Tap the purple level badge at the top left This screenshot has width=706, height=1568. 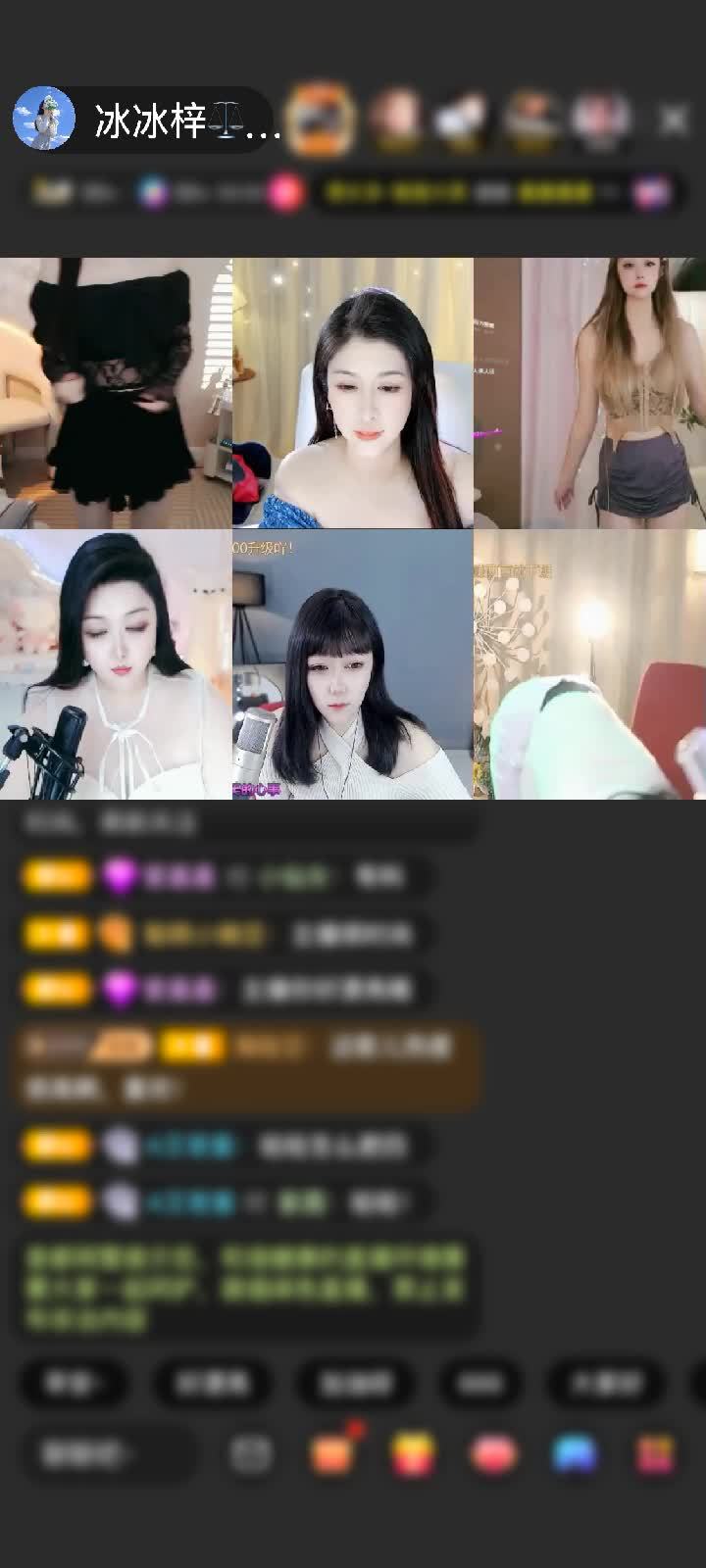(x=152, y=192)
